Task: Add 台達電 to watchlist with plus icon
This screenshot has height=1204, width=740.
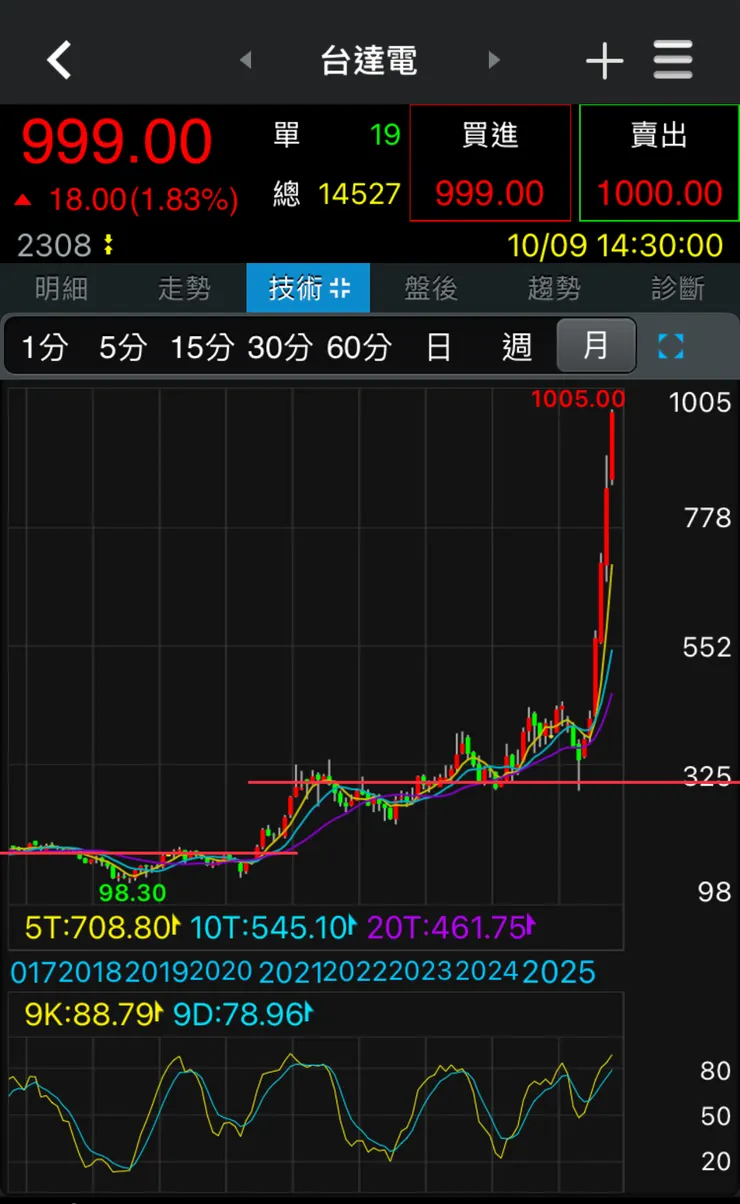Action: 604,60
